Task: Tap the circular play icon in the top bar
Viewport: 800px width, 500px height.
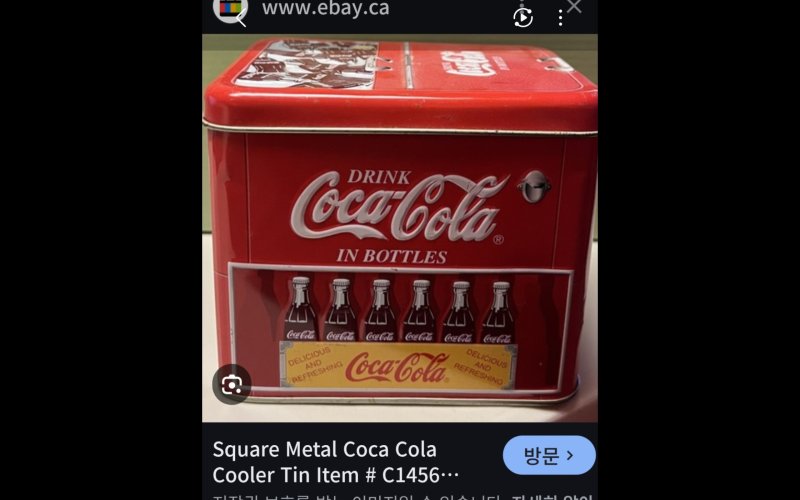Action: 523,17
